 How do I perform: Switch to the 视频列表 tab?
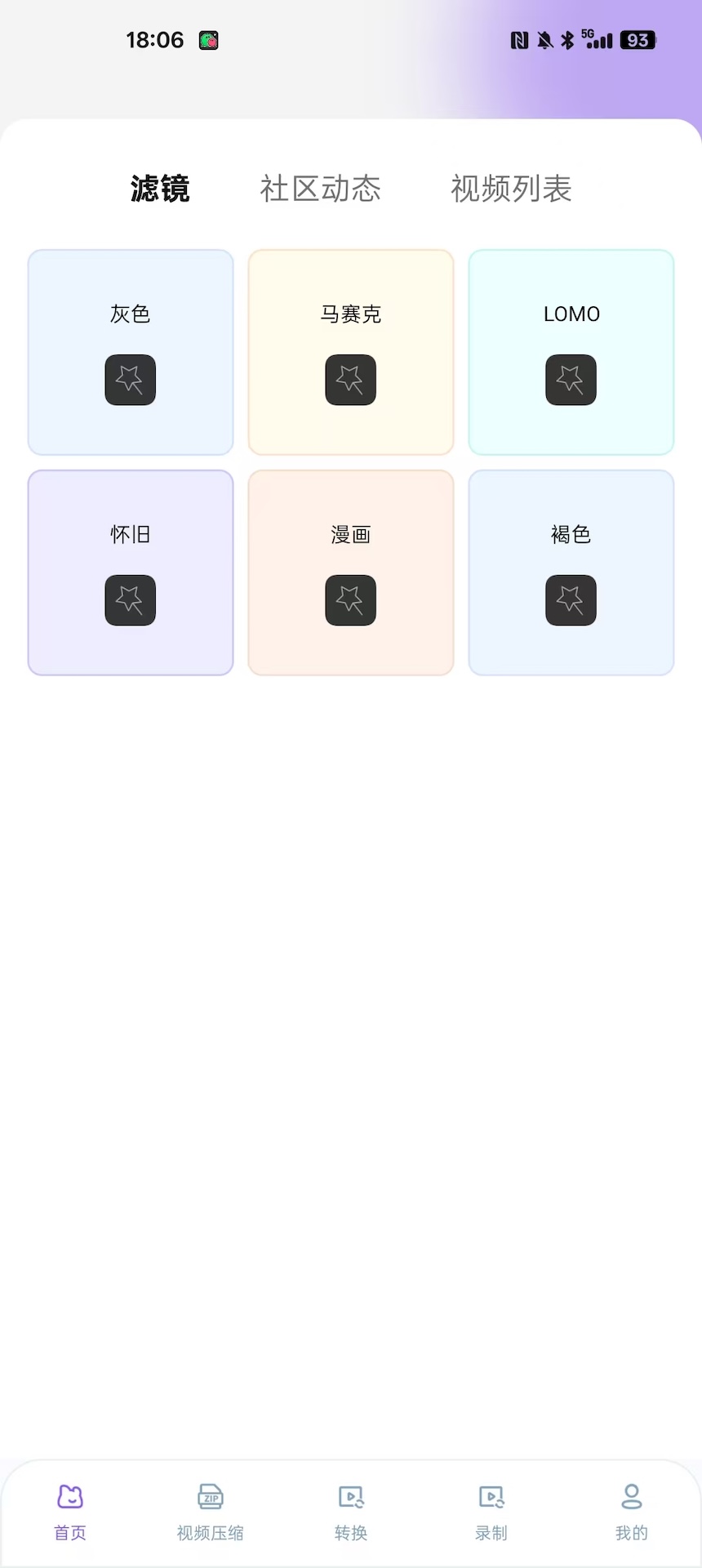tap(510, 189)
